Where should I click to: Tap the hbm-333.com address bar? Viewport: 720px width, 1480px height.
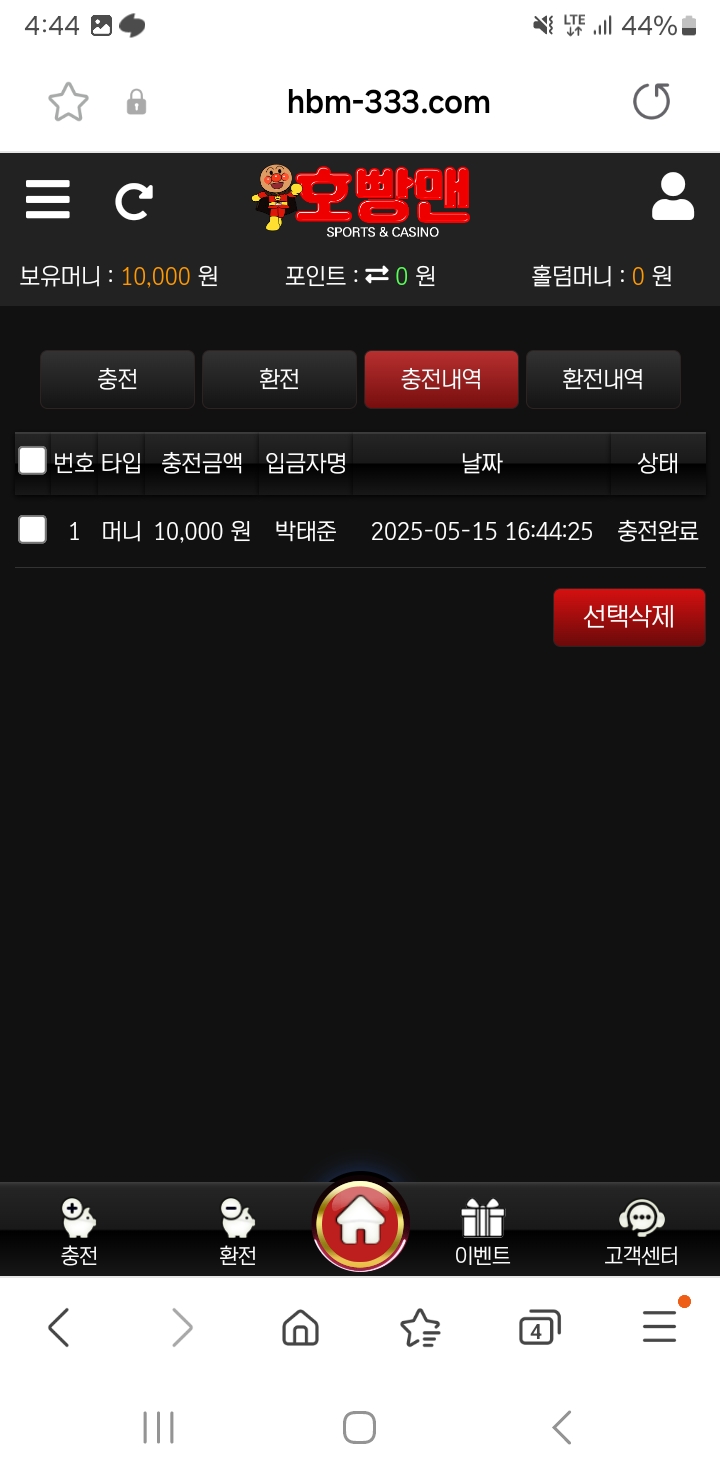[x=388, y=102]
